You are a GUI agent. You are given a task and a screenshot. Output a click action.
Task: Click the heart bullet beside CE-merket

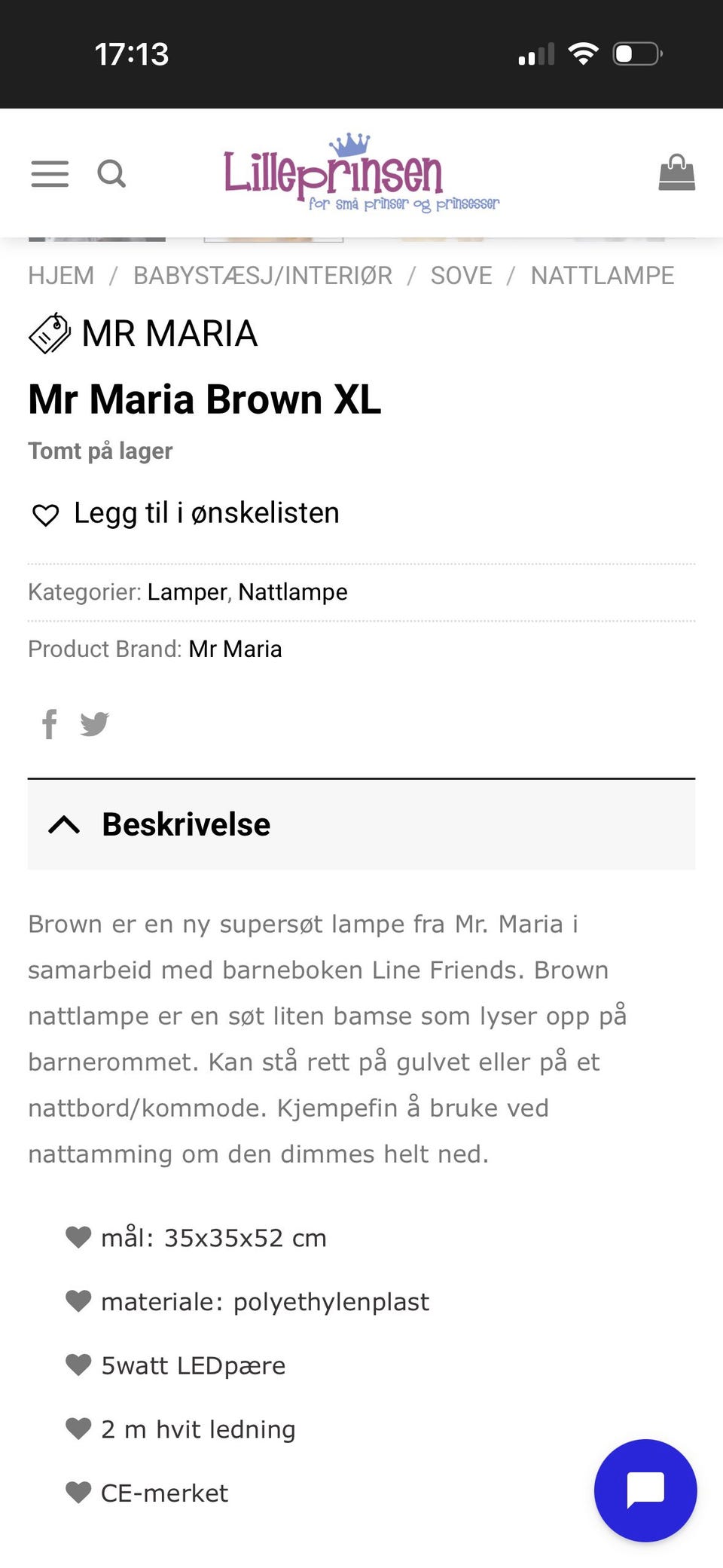[x=78, y=1491]
